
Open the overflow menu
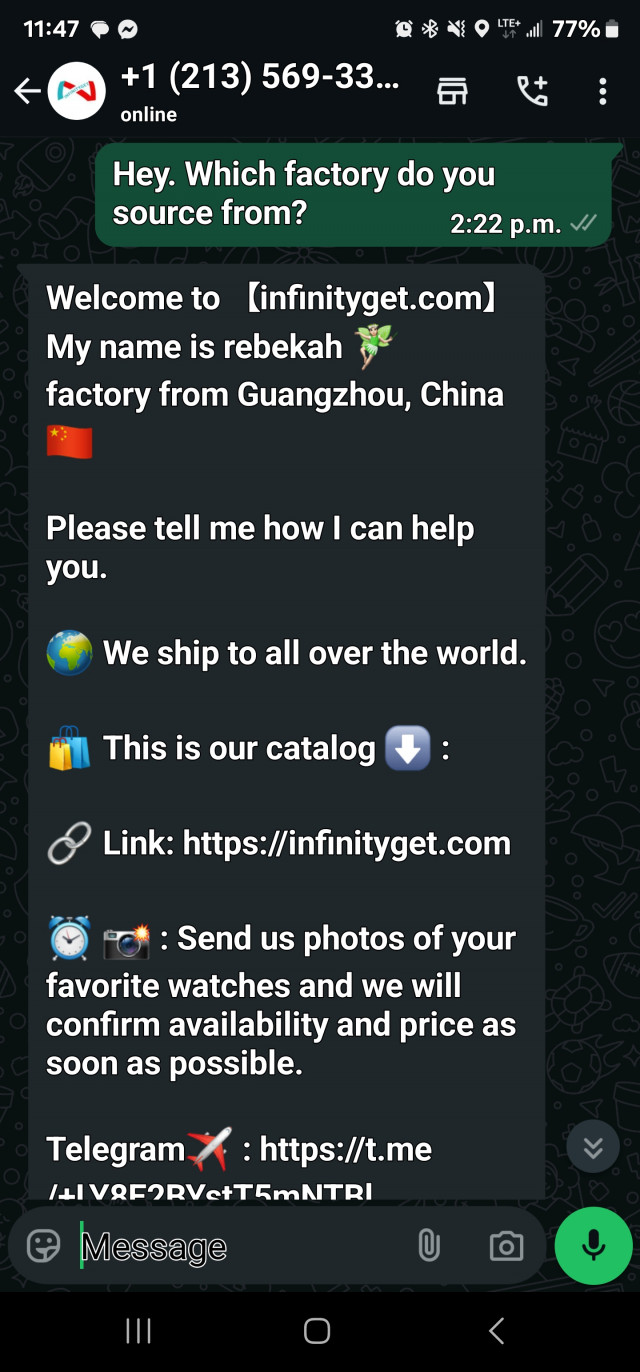coord(602,92)
